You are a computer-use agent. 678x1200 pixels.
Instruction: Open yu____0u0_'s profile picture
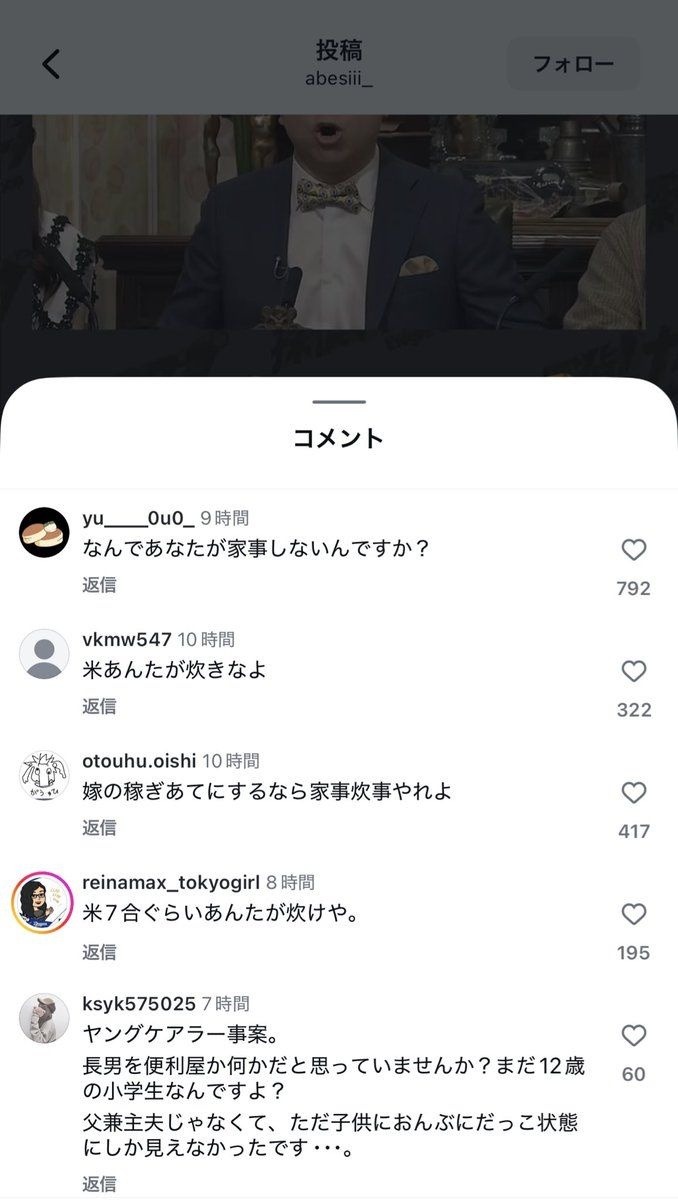tap(44, 533)
